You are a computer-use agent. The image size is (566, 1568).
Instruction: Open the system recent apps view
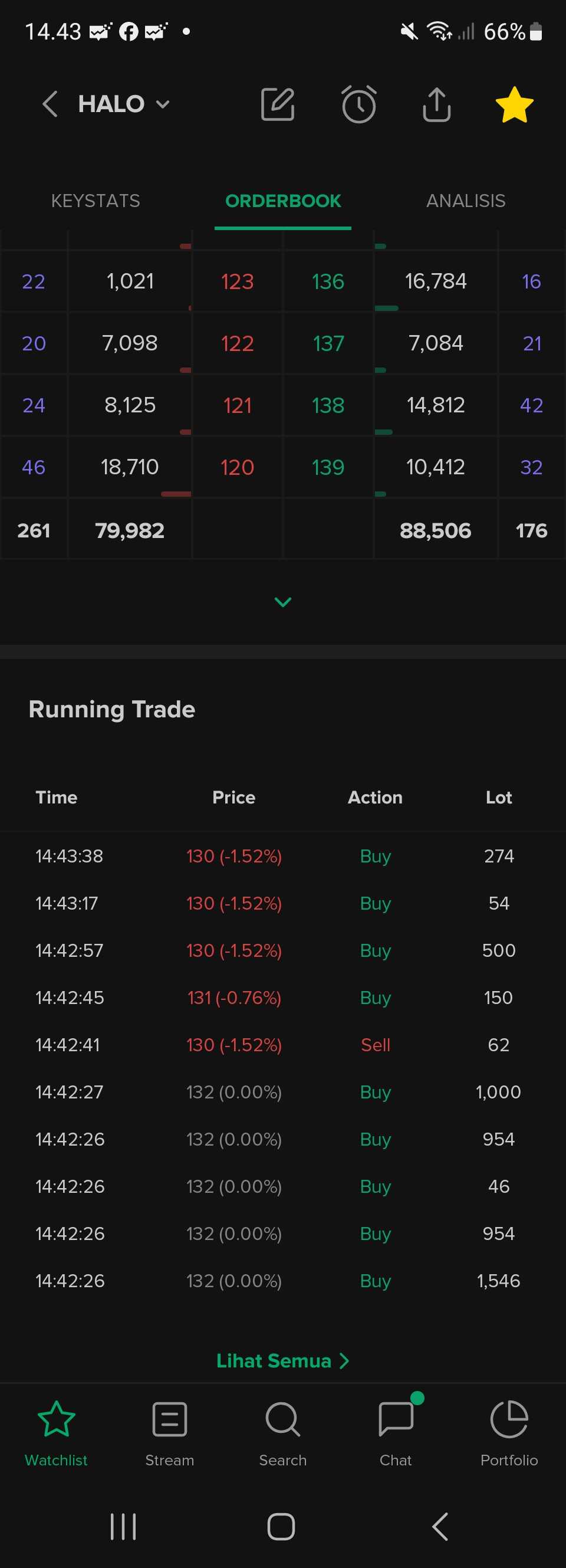point(123,1527)
